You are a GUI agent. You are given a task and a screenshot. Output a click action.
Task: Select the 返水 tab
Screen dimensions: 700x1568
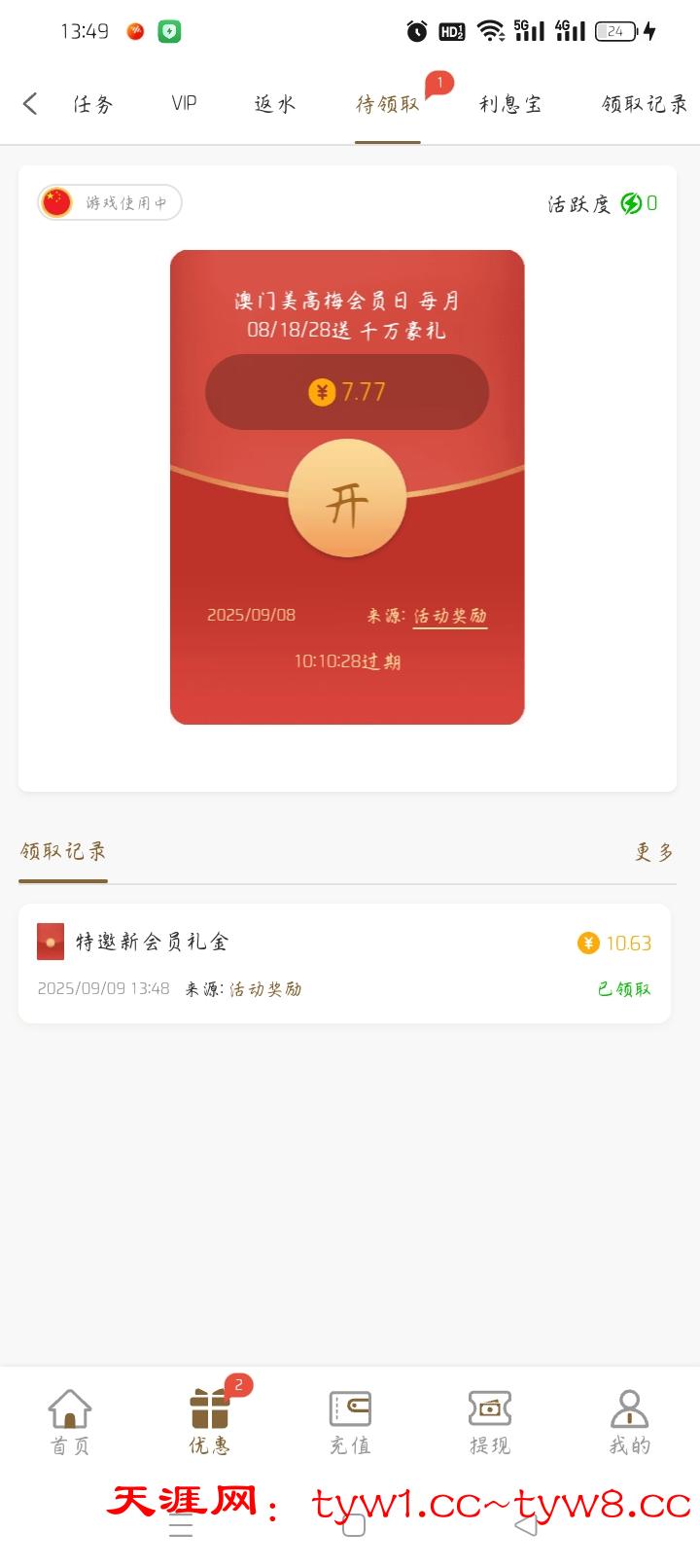pyautogui.click(x=274, y=104)
